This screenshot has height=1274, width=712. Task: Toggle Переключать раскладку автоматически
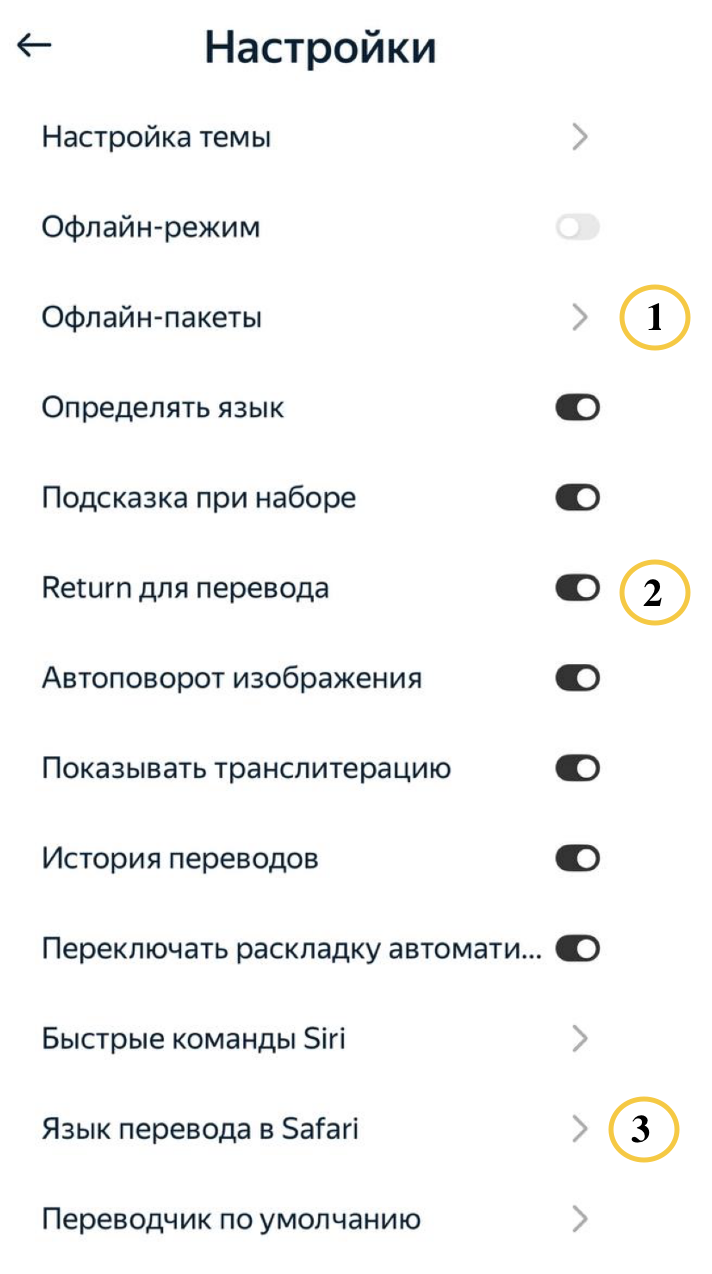[x=577, y=949]
